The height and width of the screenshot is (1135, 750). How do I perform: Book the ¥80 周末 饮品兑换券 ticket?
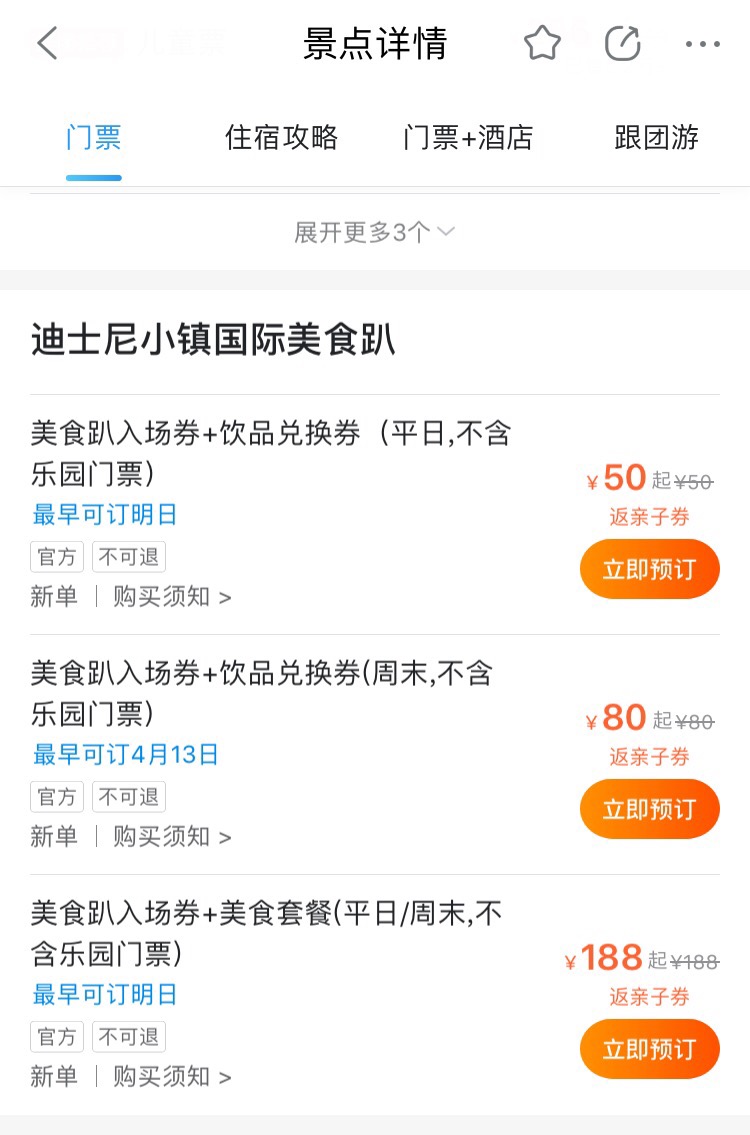649,809
